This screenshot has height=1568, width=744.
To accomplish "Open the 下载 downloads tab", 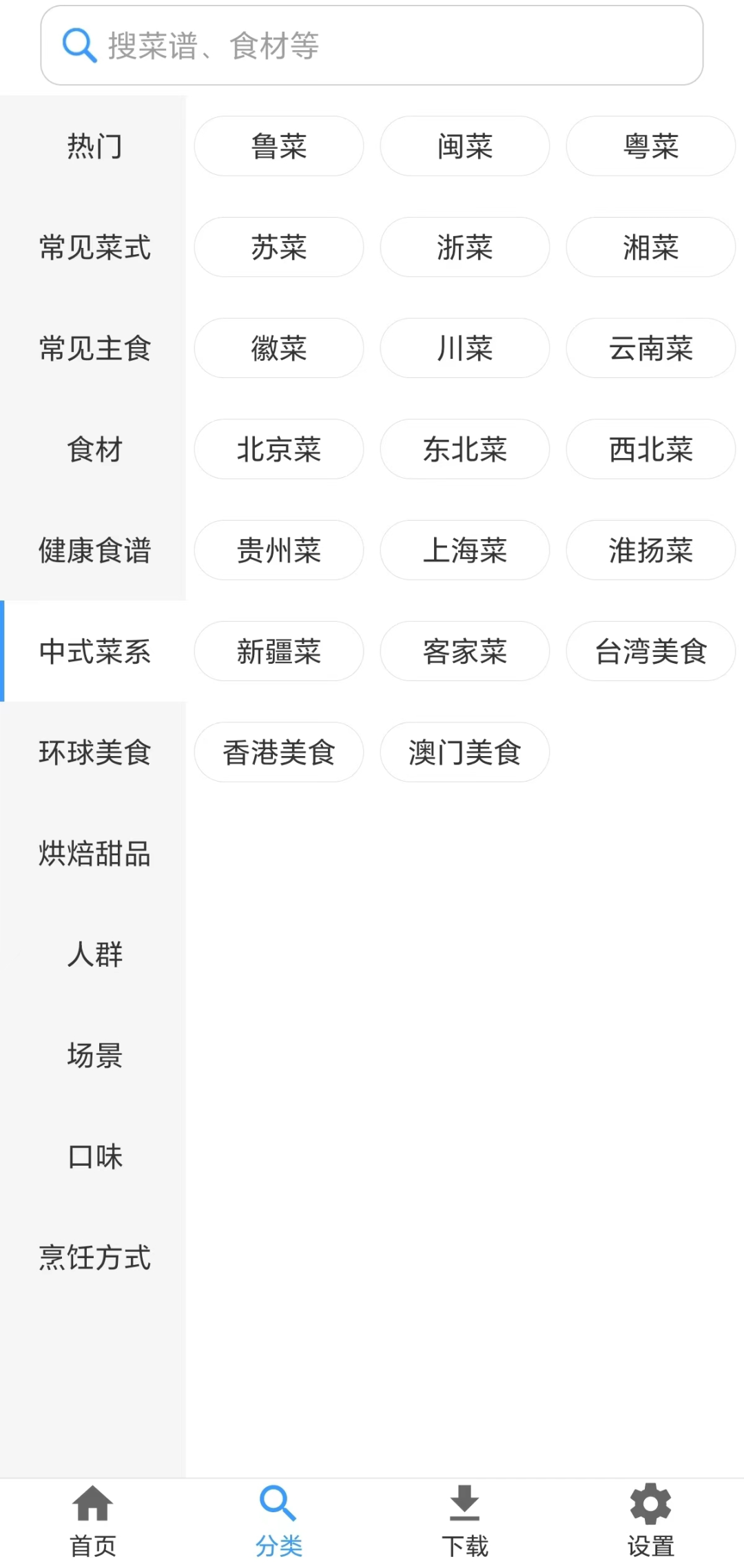I will (465, 1520).
